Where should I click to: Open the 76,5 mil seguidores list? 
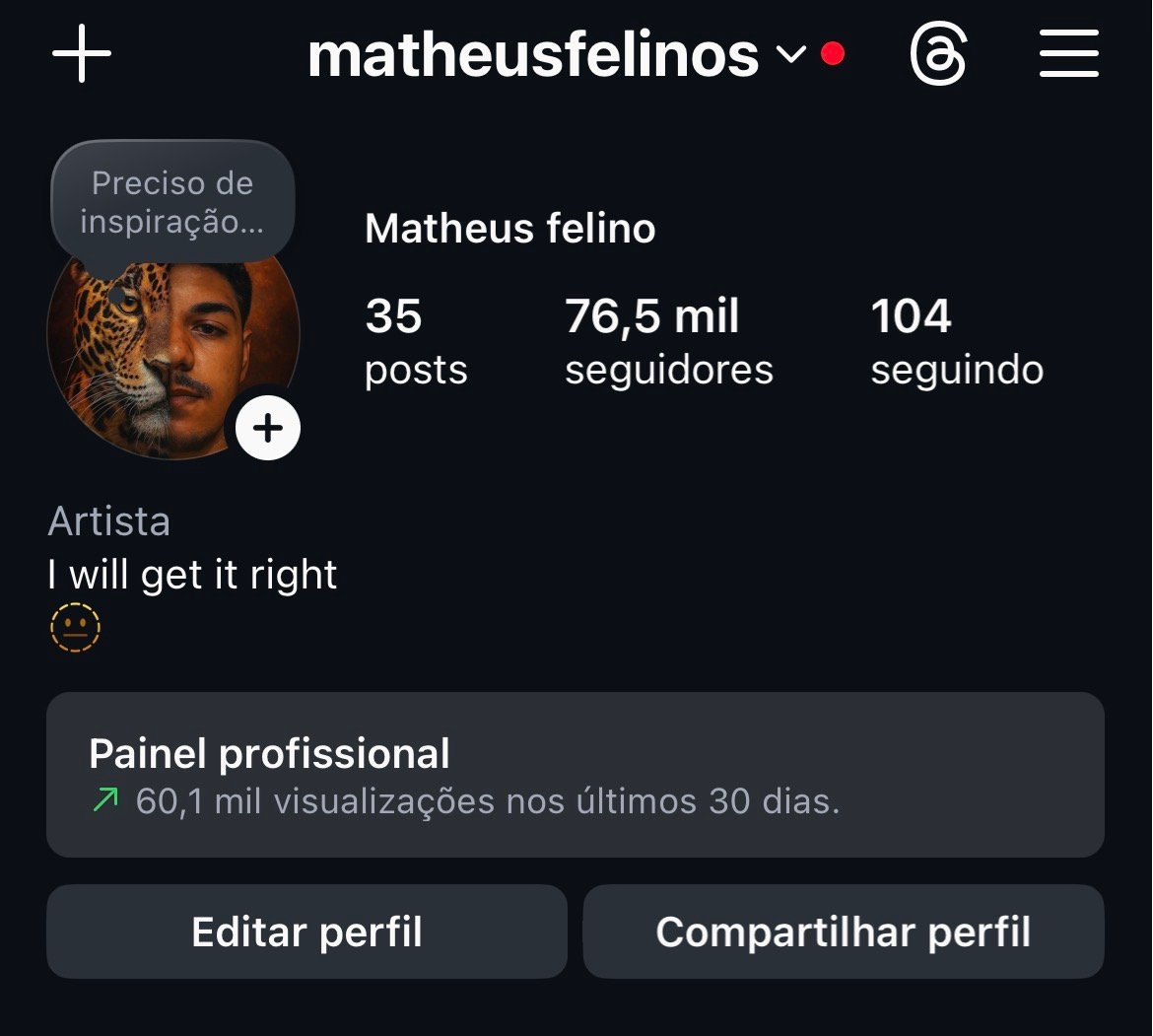[x=668, y=341]
